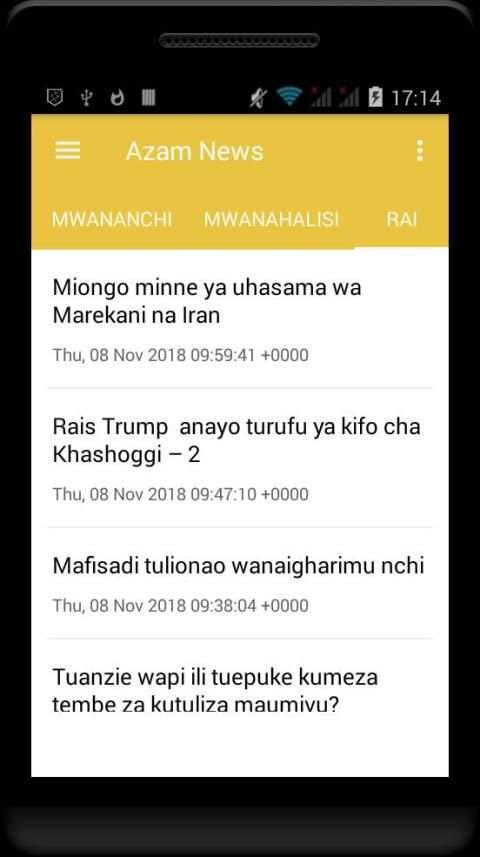Open the hamburger drawer menu
Screen dimensions: 480x857
pos(68,150)
